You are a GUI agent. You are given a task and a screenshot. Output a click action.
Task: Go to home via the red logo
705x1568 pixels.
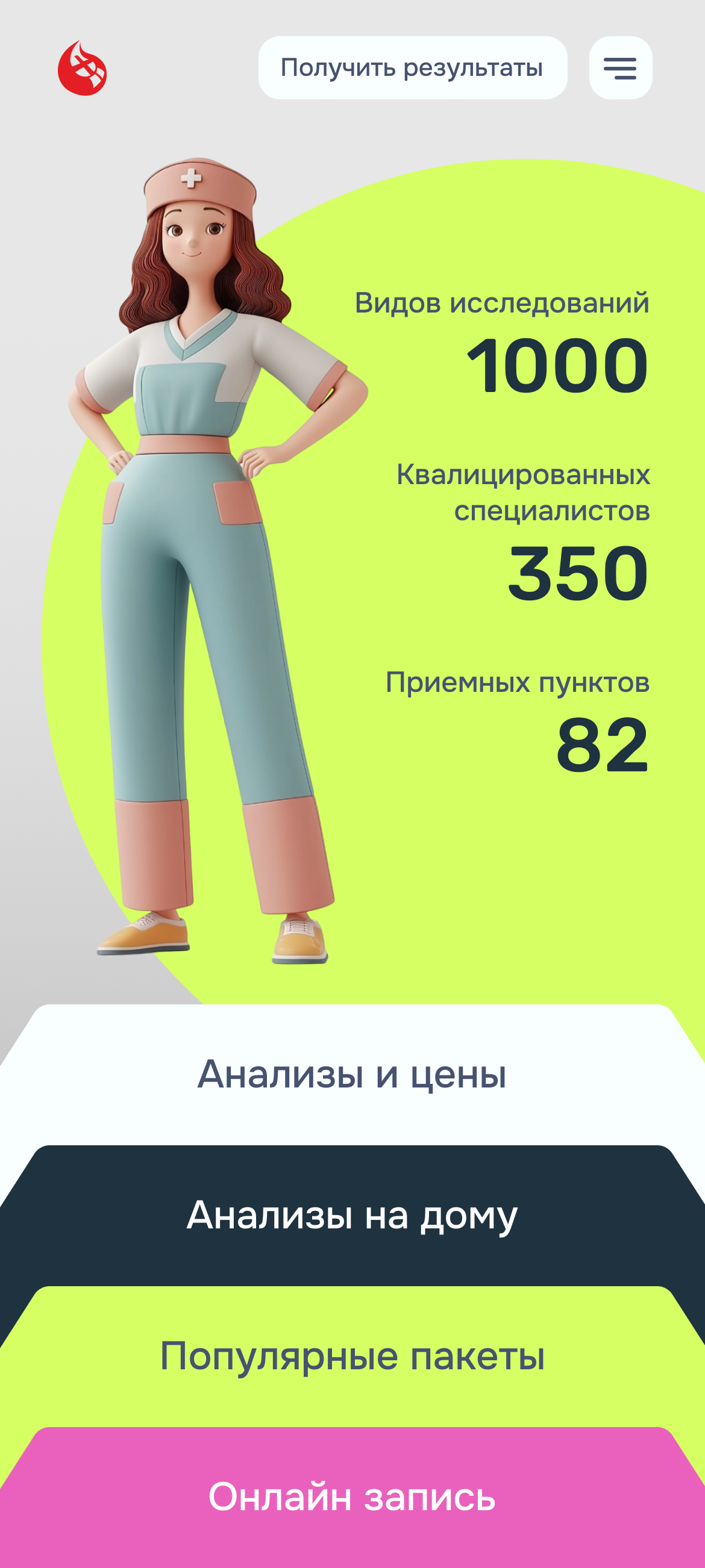coord(83,68)
